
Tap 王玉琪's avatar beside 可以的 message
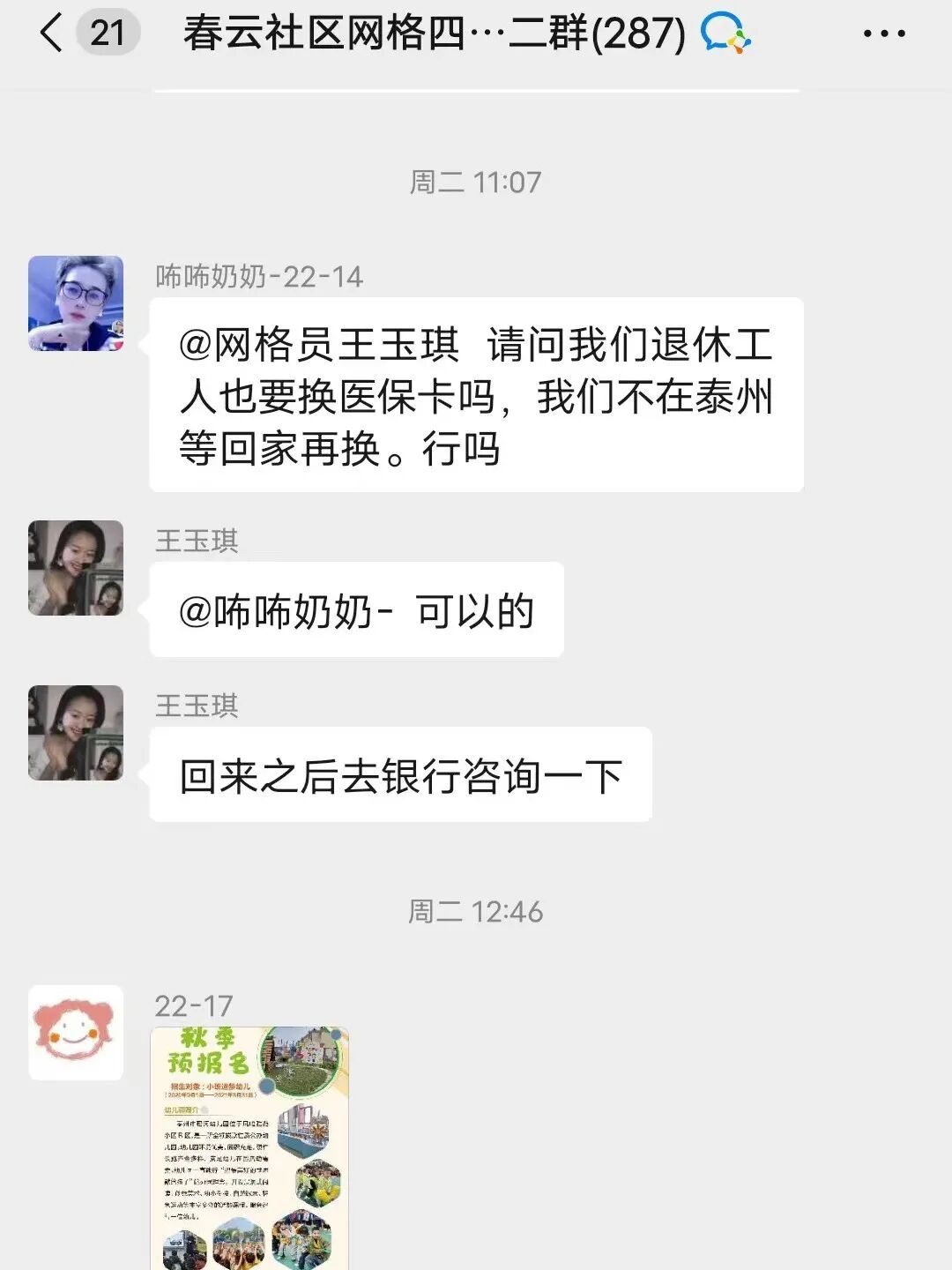[x=76, y=568]
